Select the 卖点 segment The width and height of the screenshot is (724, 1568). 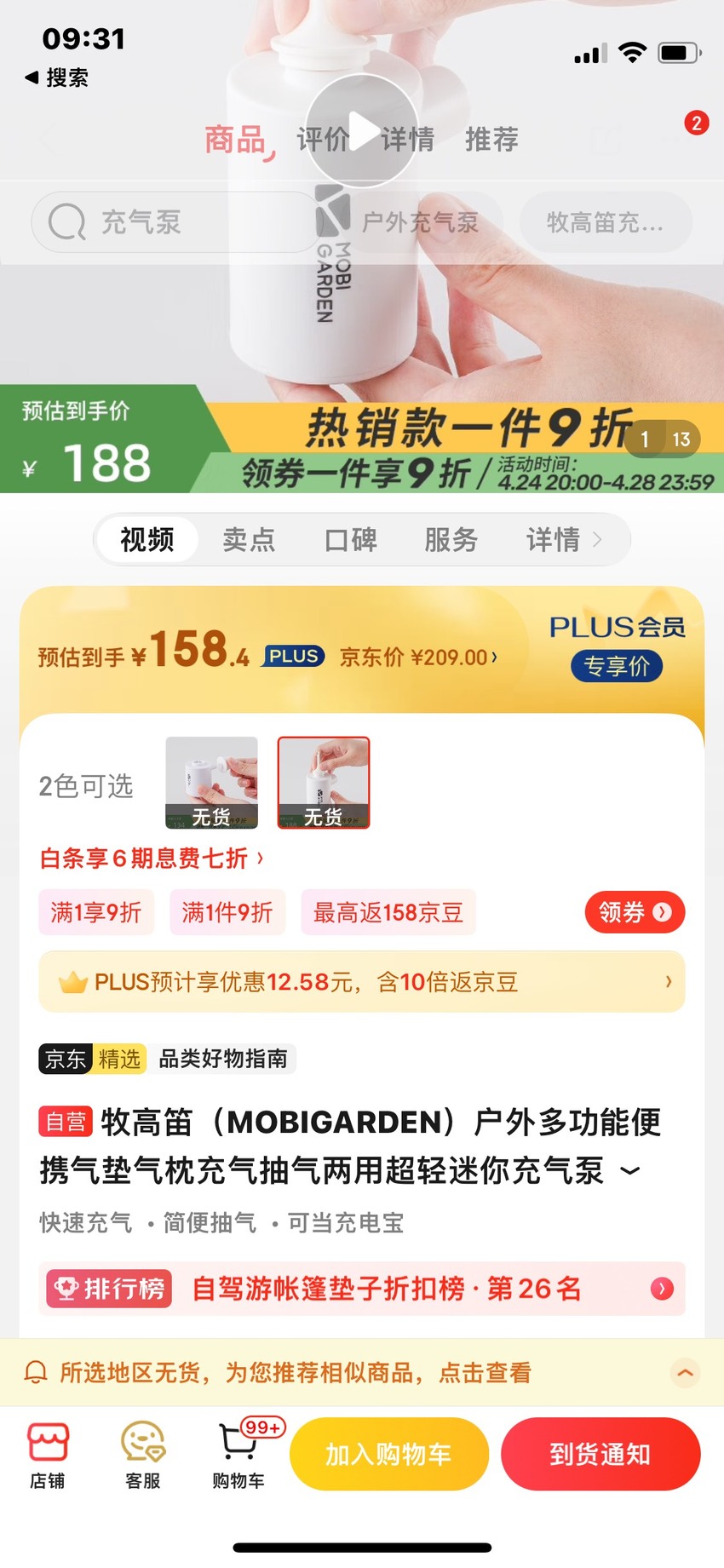tap(249, 539)
